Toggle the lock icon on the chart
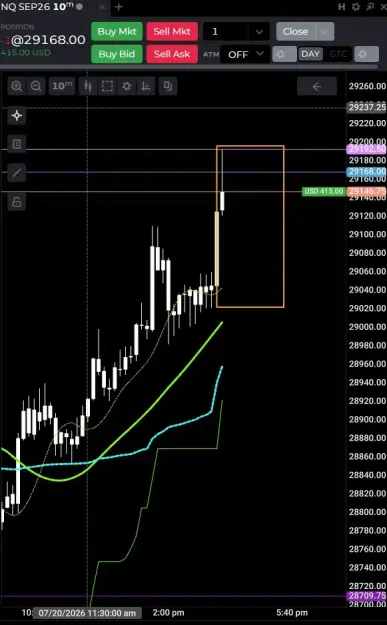 [x=17, y=202]
